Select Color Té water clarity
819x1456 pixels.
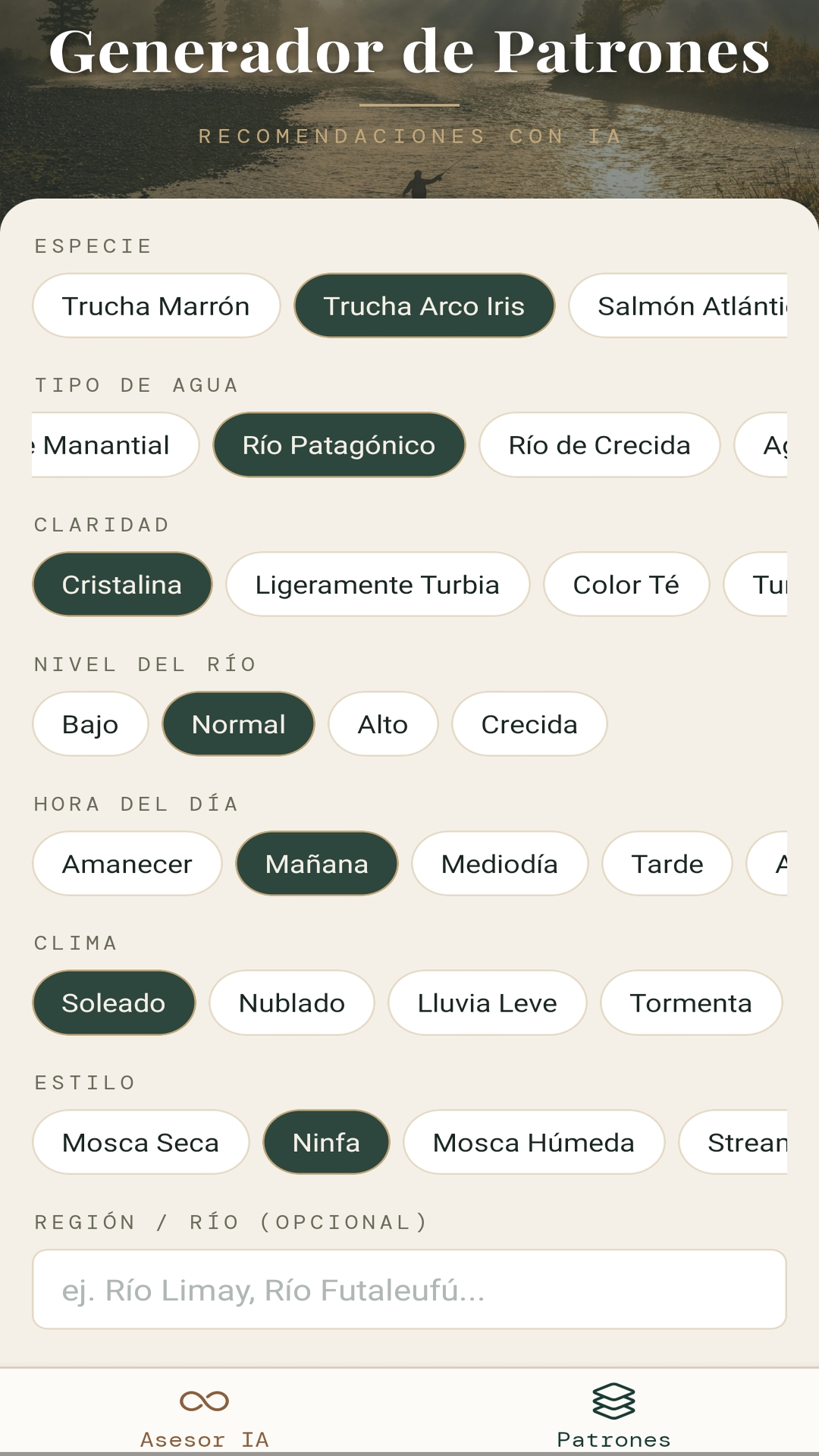point(625,584)
